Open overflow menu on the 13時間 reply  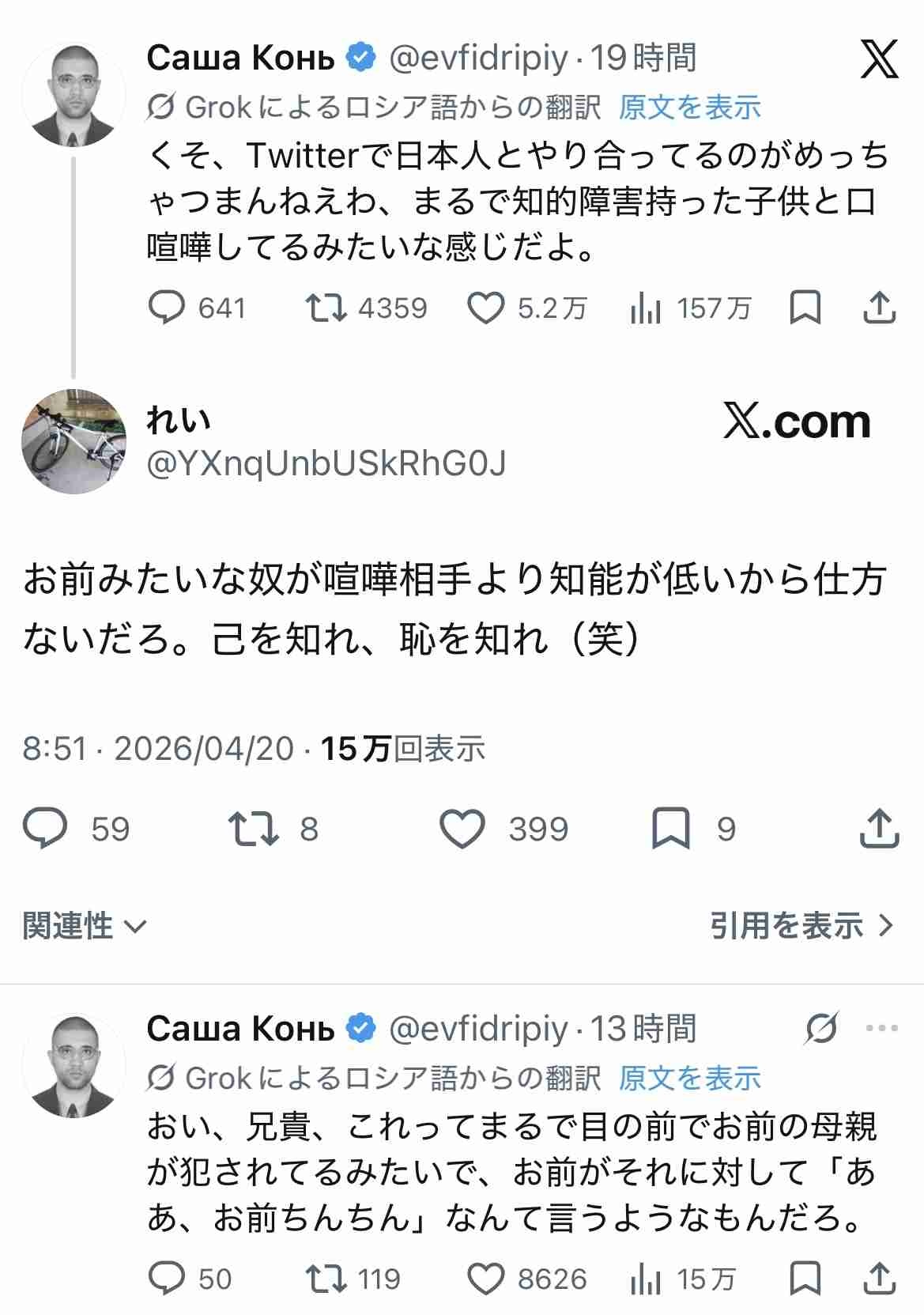[x=881, y=1029]
